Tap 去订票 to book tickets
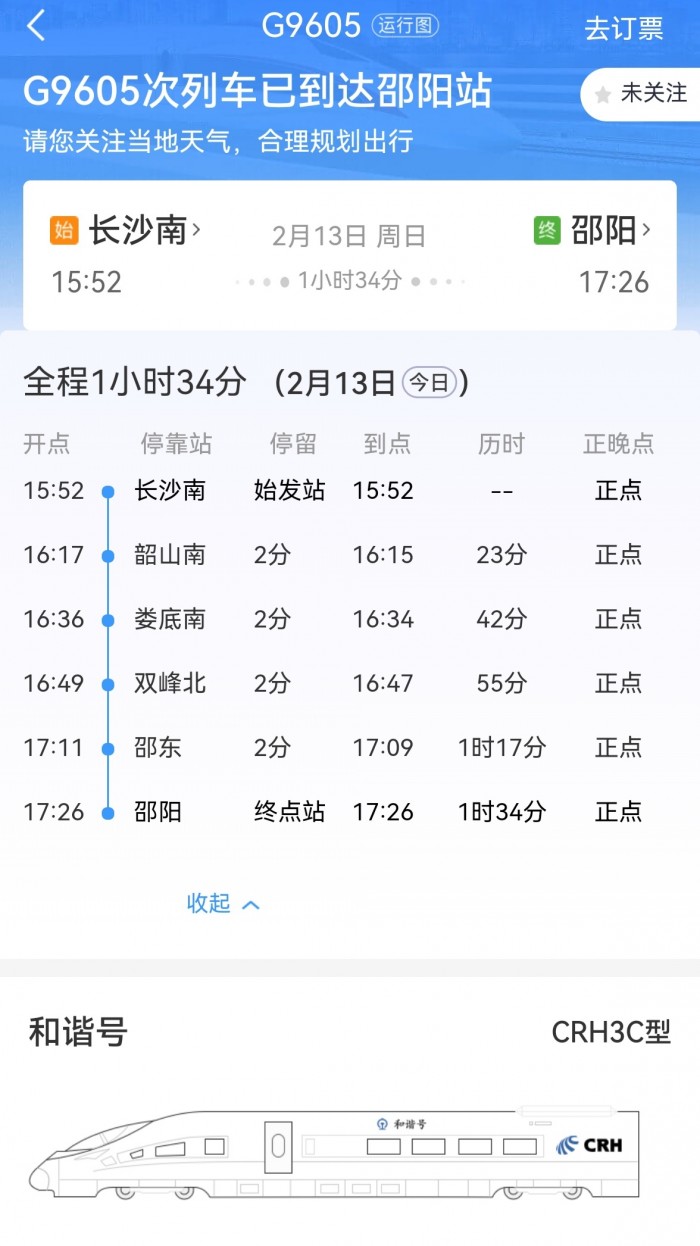 624,28
